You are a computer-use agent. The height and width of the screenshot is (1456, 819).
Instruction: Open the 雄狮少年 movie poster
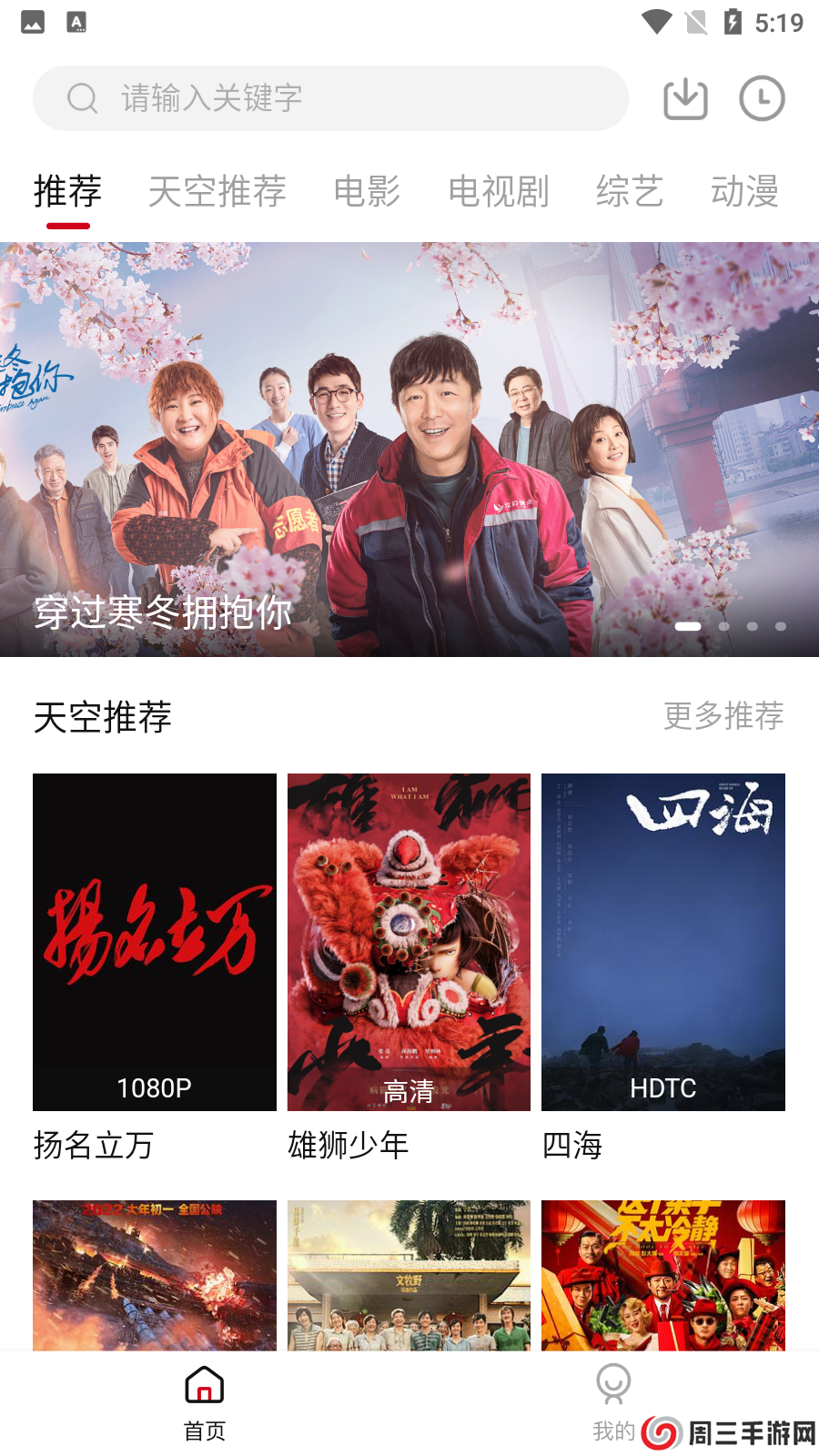[408, 943]
